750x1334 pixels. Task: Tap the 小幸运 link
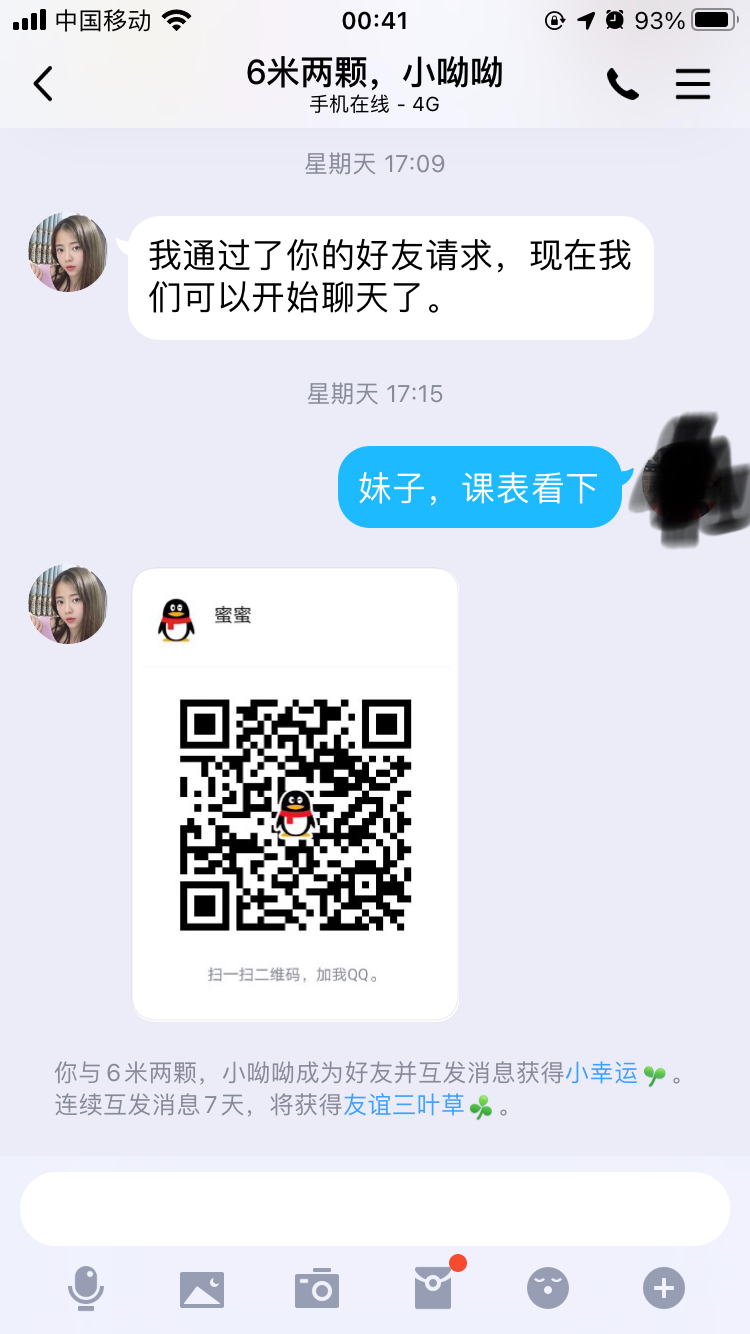[602, 1074]
